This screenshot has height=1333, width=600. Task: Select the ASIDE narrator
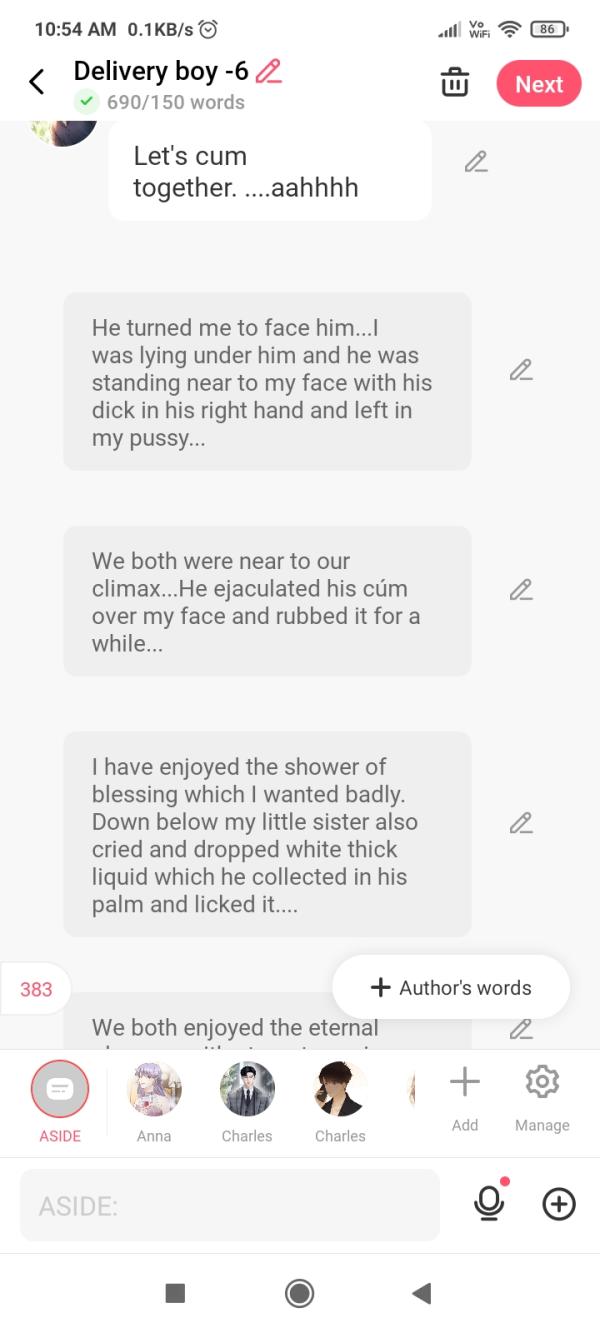tap(60, 1090)
